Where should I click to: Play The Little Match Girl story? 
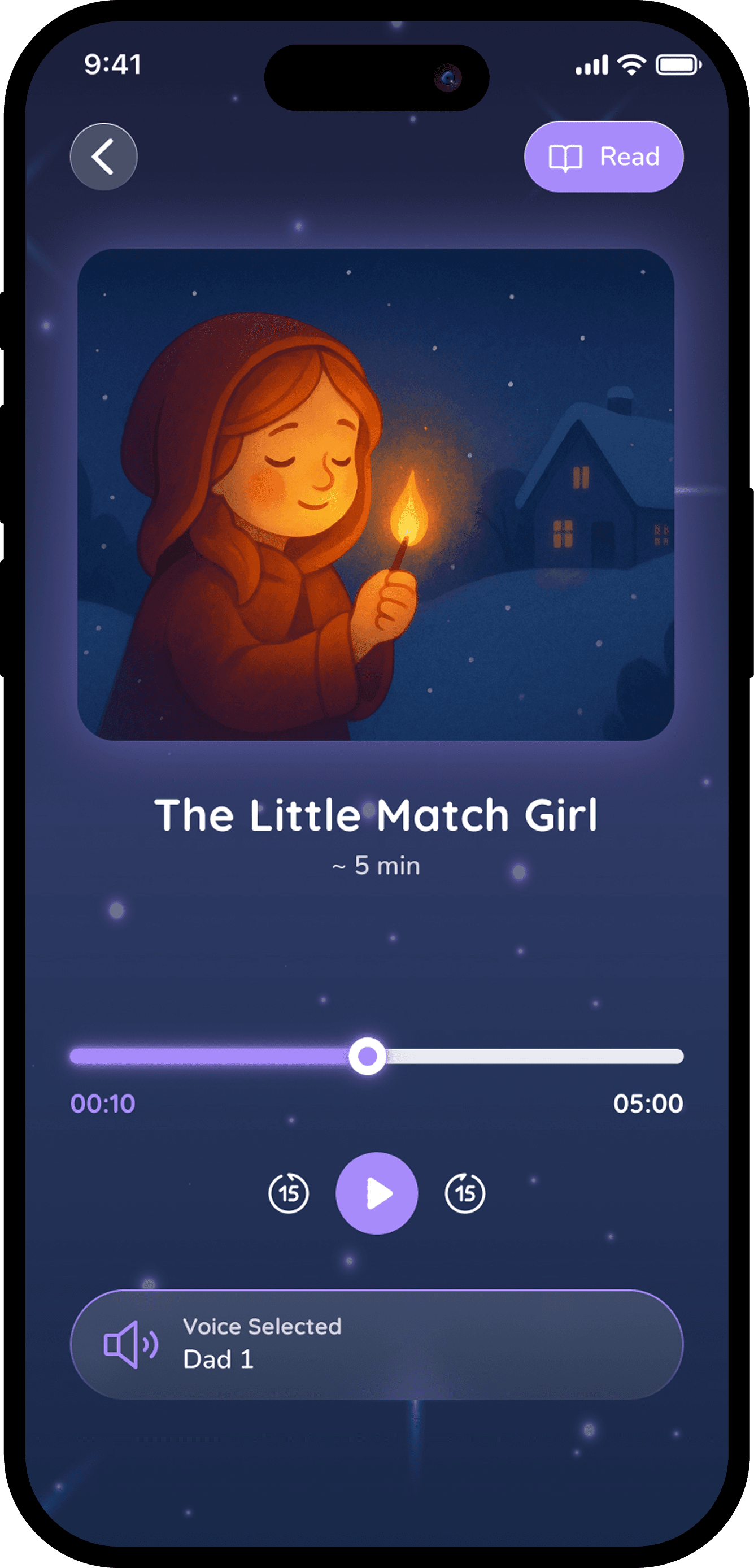pos(377,1193)
